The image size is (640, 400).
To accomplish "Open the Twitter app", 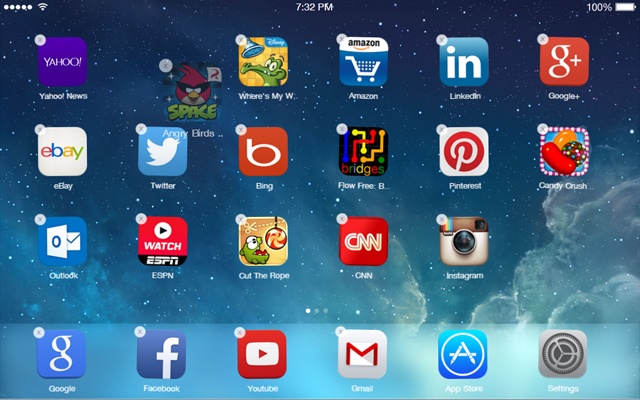I will tap(163, 152).
